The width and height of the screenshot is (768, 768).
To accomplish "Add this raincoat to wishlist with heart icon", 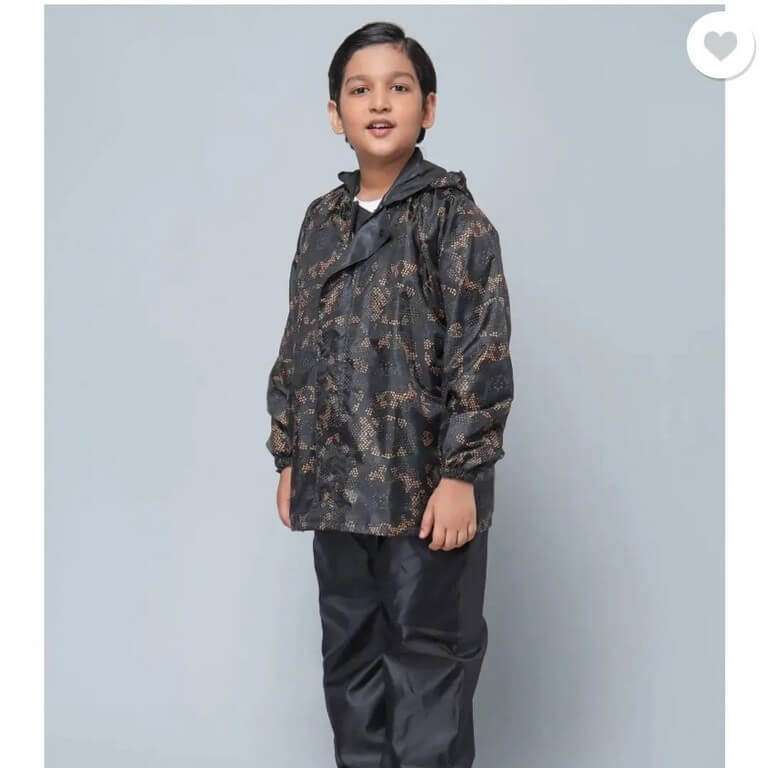I will pyautogui.click(x=720, y=45).
